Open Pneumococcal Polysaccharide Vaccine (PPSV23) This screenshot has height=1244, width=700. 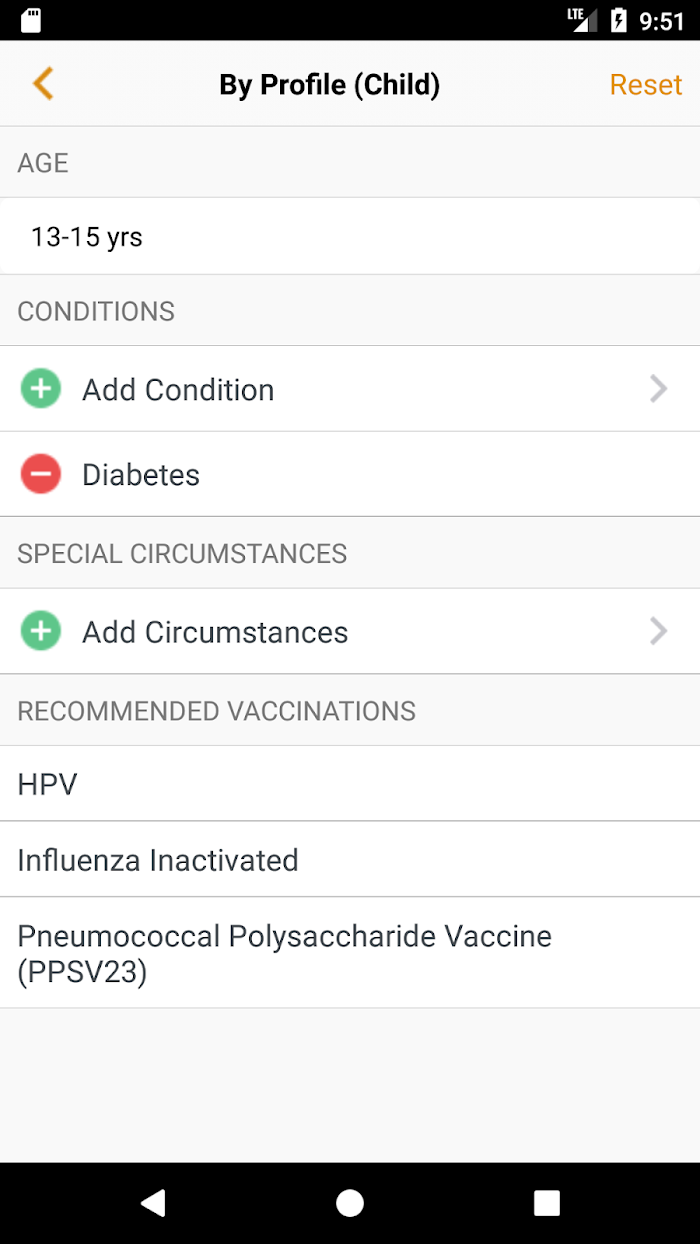[x=350, y=953]
